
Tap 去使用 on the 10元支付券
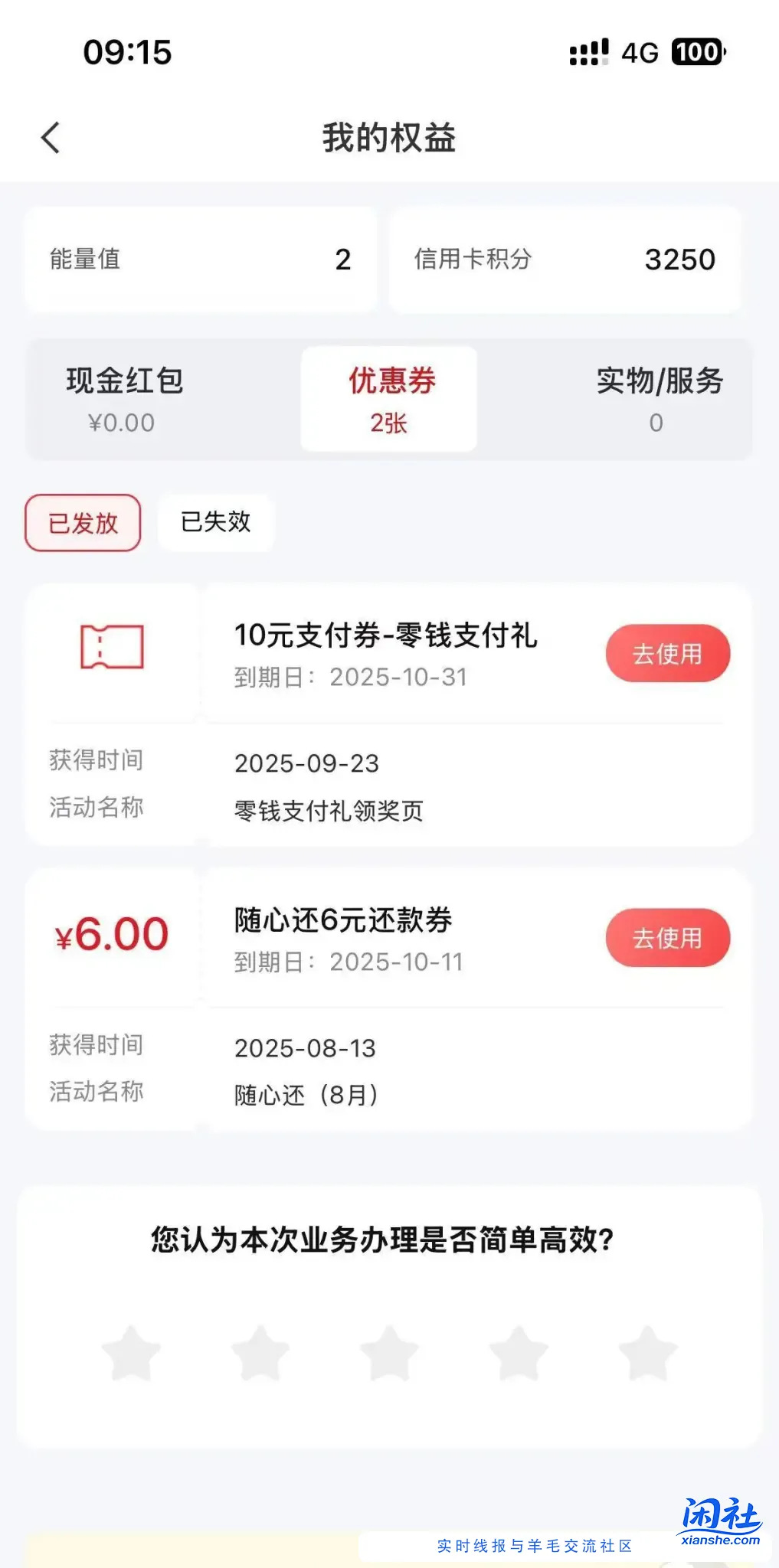coord(667,652)
